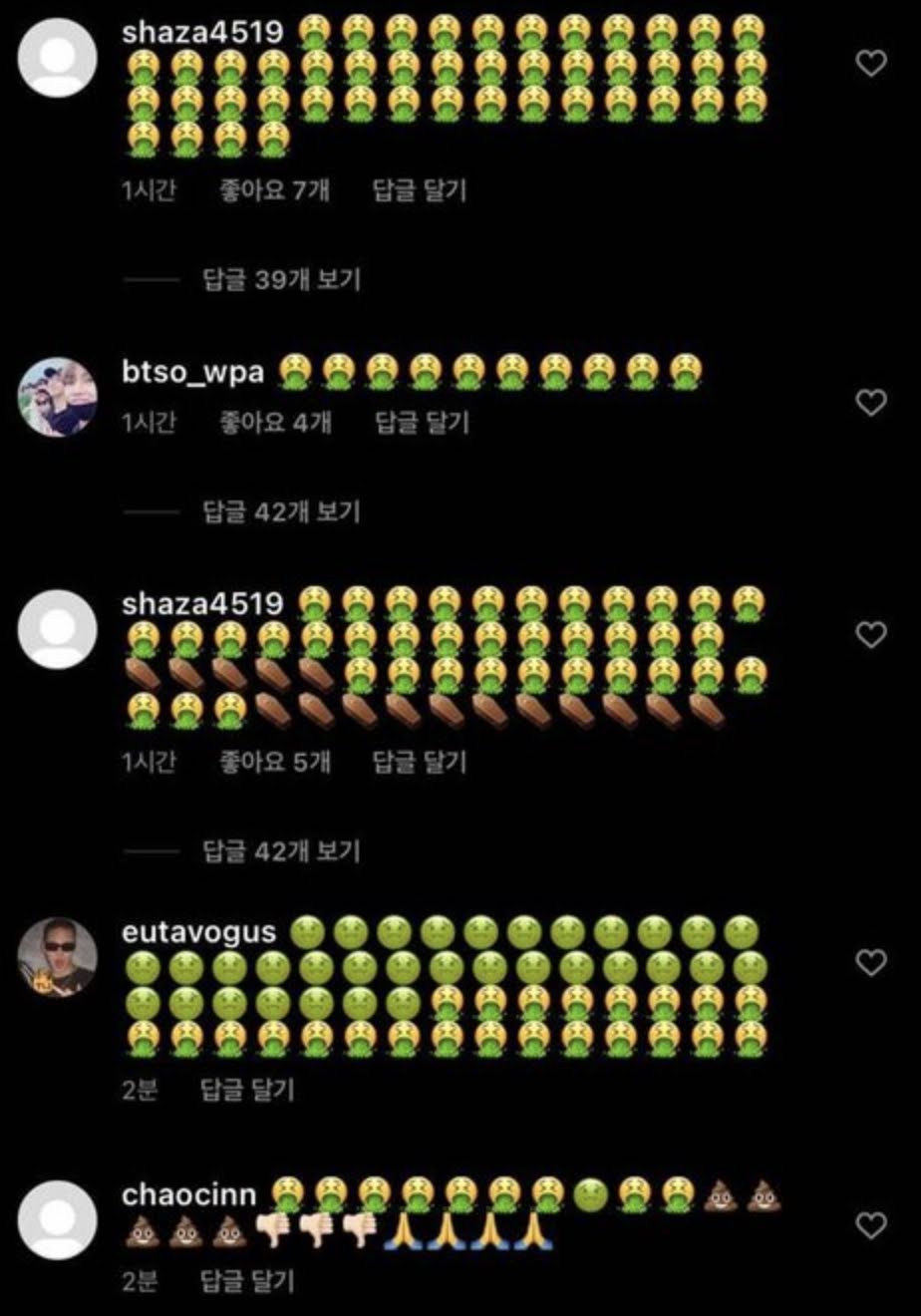View 42 replies under shaza4519's coffin comment
Viewport: 921px width, 1316px height.
click(x=281, y=851)
